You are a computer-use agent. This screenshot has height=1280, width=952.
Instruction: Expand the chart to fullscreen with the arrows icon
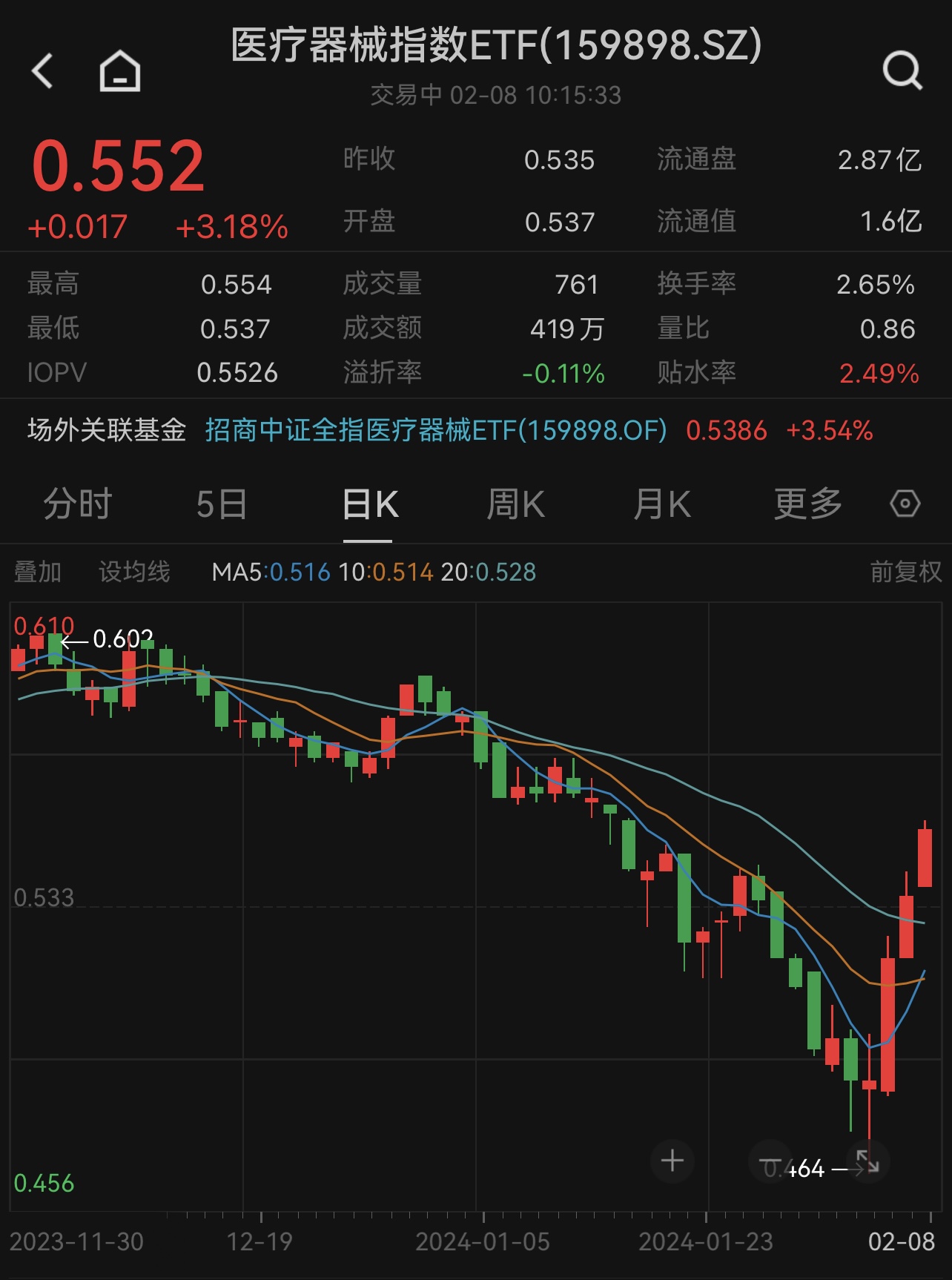coord(867,1161)
